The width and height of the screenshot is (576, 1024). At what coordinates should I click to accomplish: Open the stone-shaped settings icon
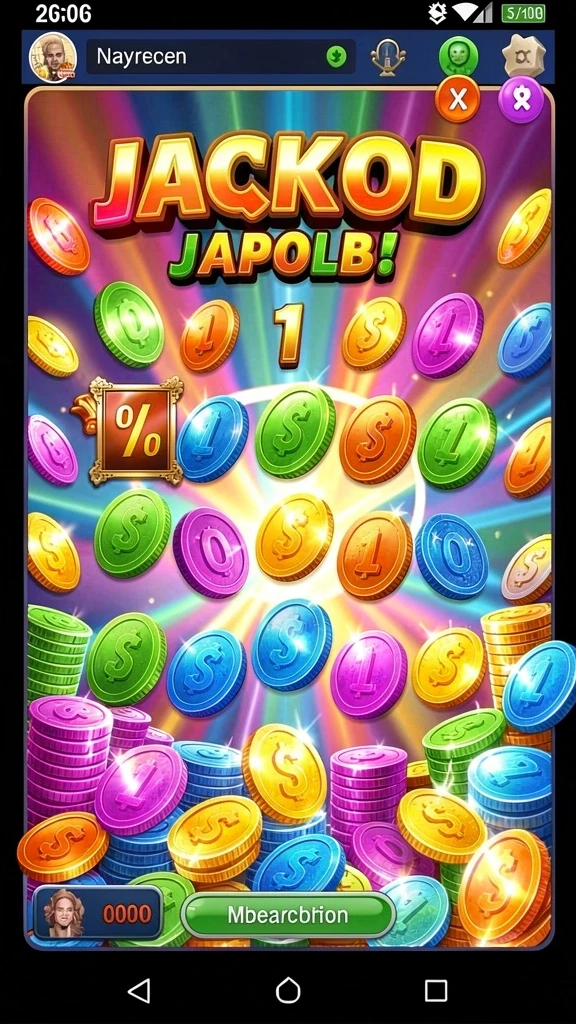click(524, 56)
